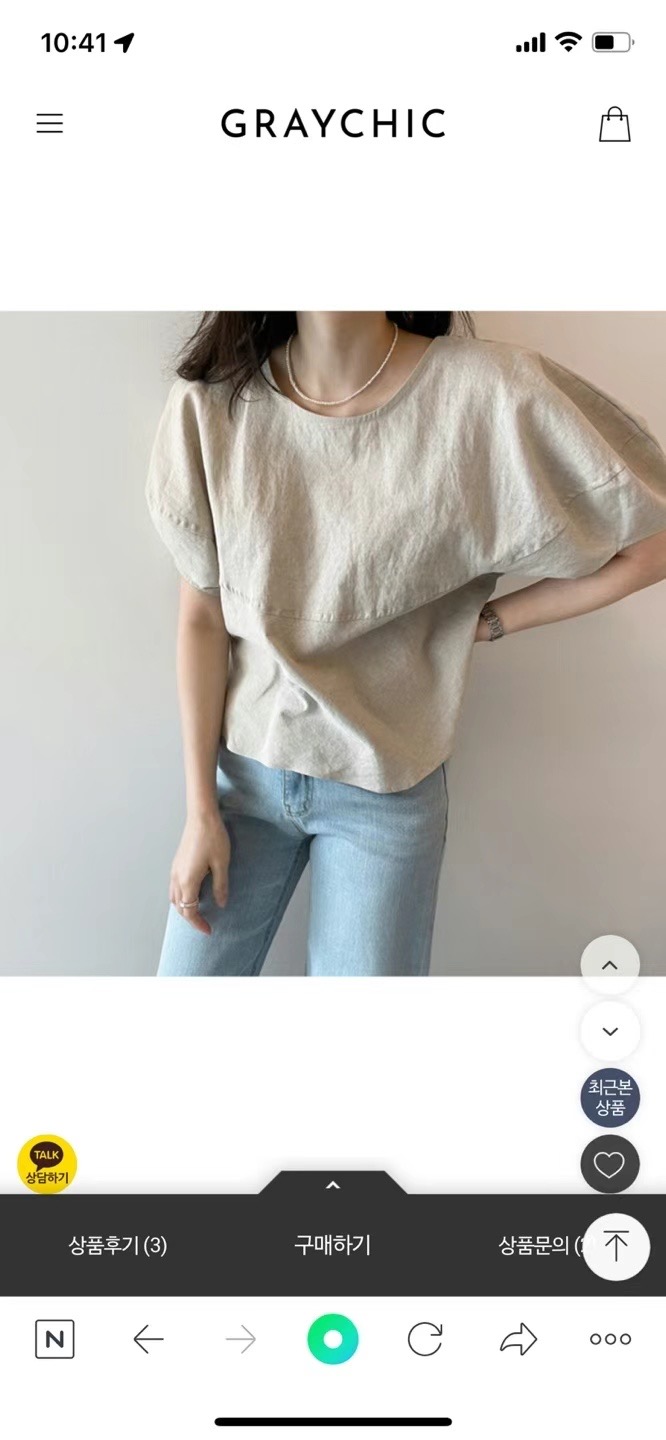Open 상품문의 product inquiry tab
Image resolution: width=666 pixels, height=1440 pixels.
coord(535,1246)
